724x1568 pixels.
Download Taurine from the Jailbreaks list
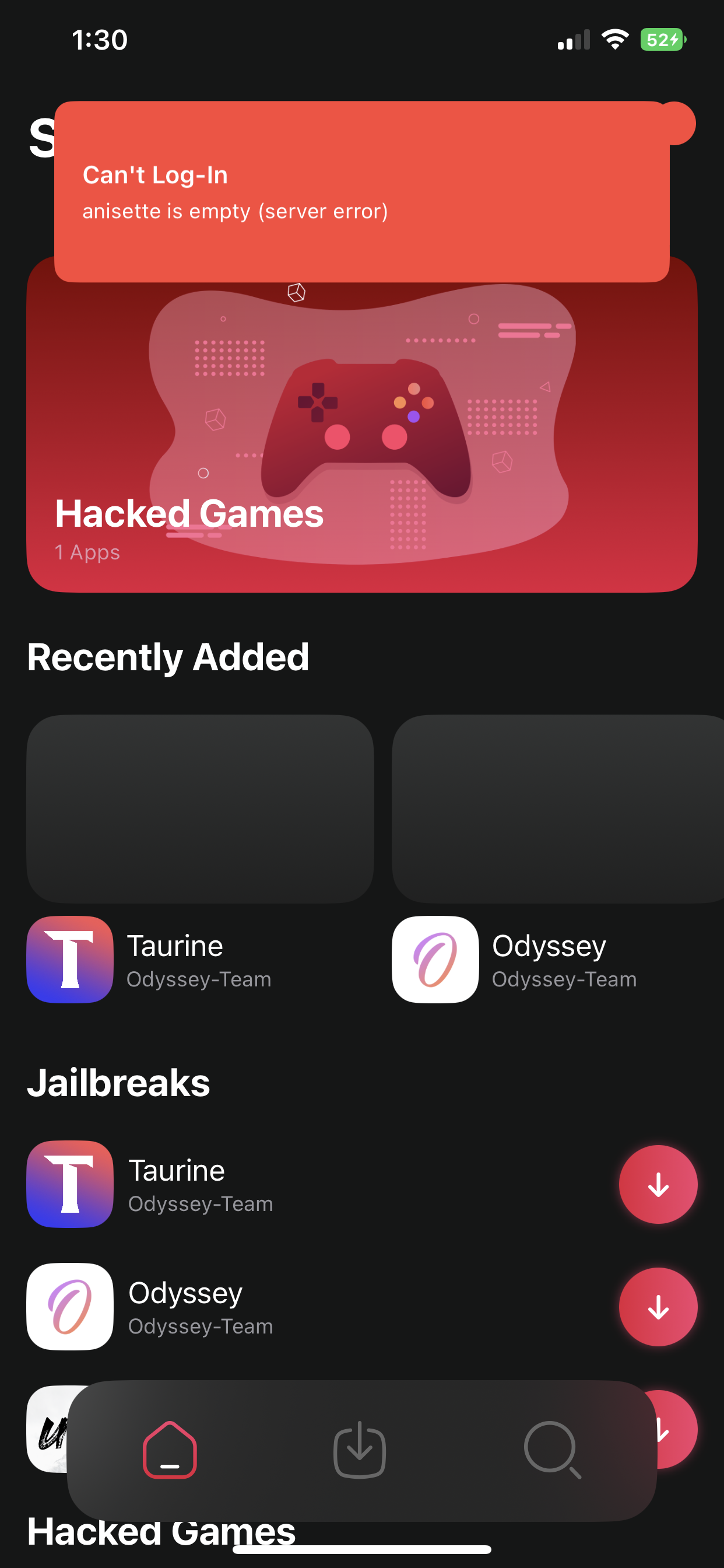(658, 1184)
